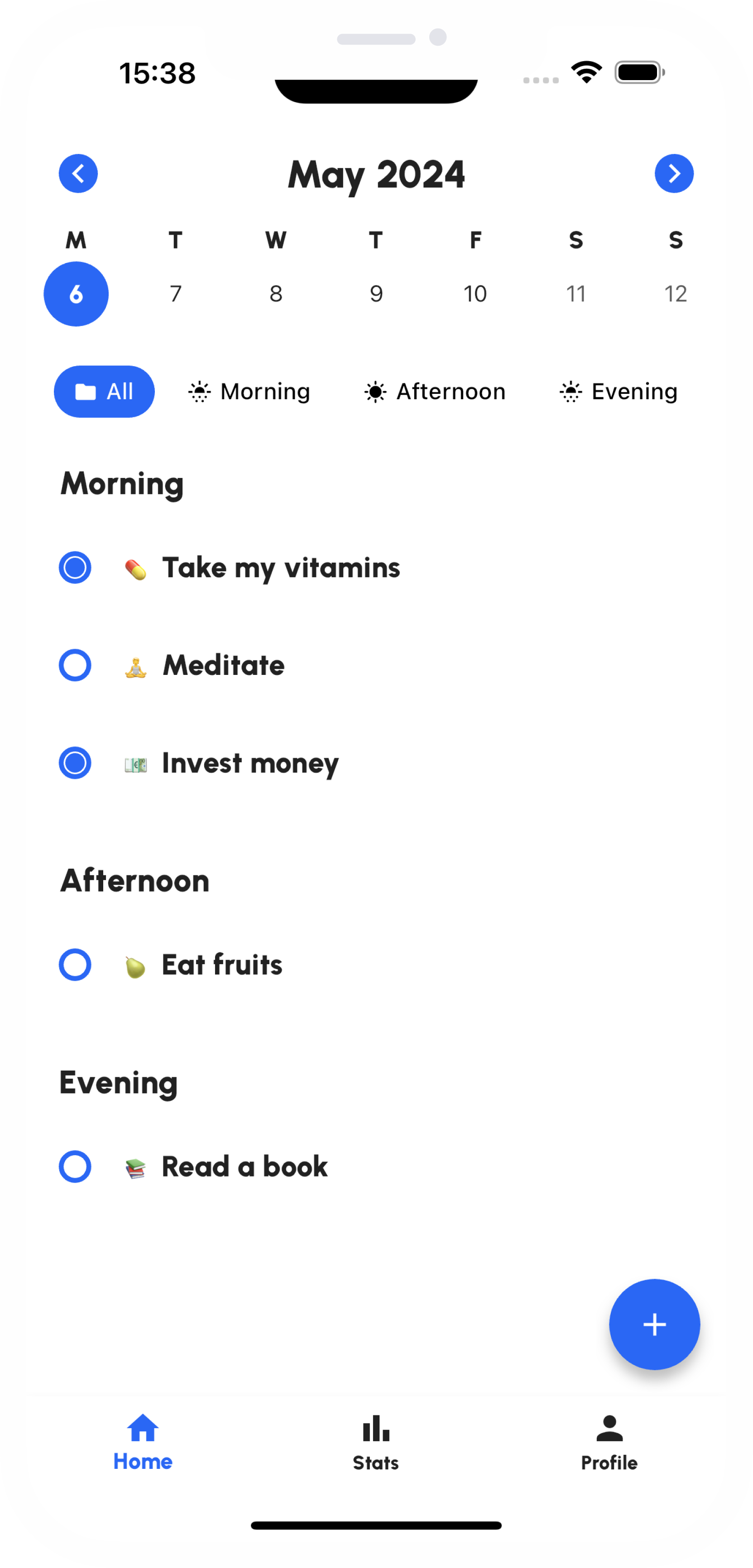Filter habits by Morning
Image resolution: width=753 pixels, height=1568 pixels.
[249, 392]
